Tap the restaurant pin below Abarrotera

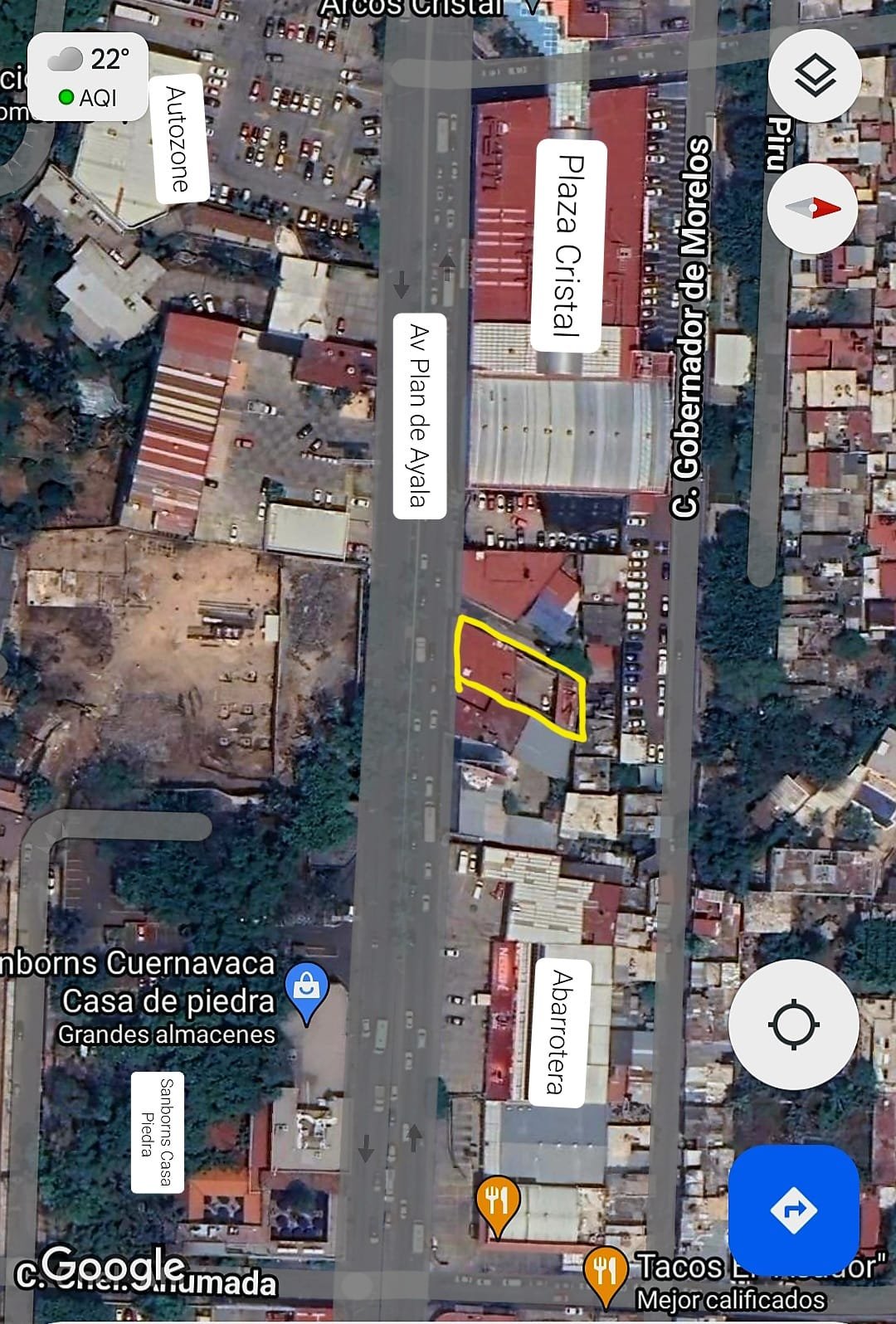pos(497,1203)
